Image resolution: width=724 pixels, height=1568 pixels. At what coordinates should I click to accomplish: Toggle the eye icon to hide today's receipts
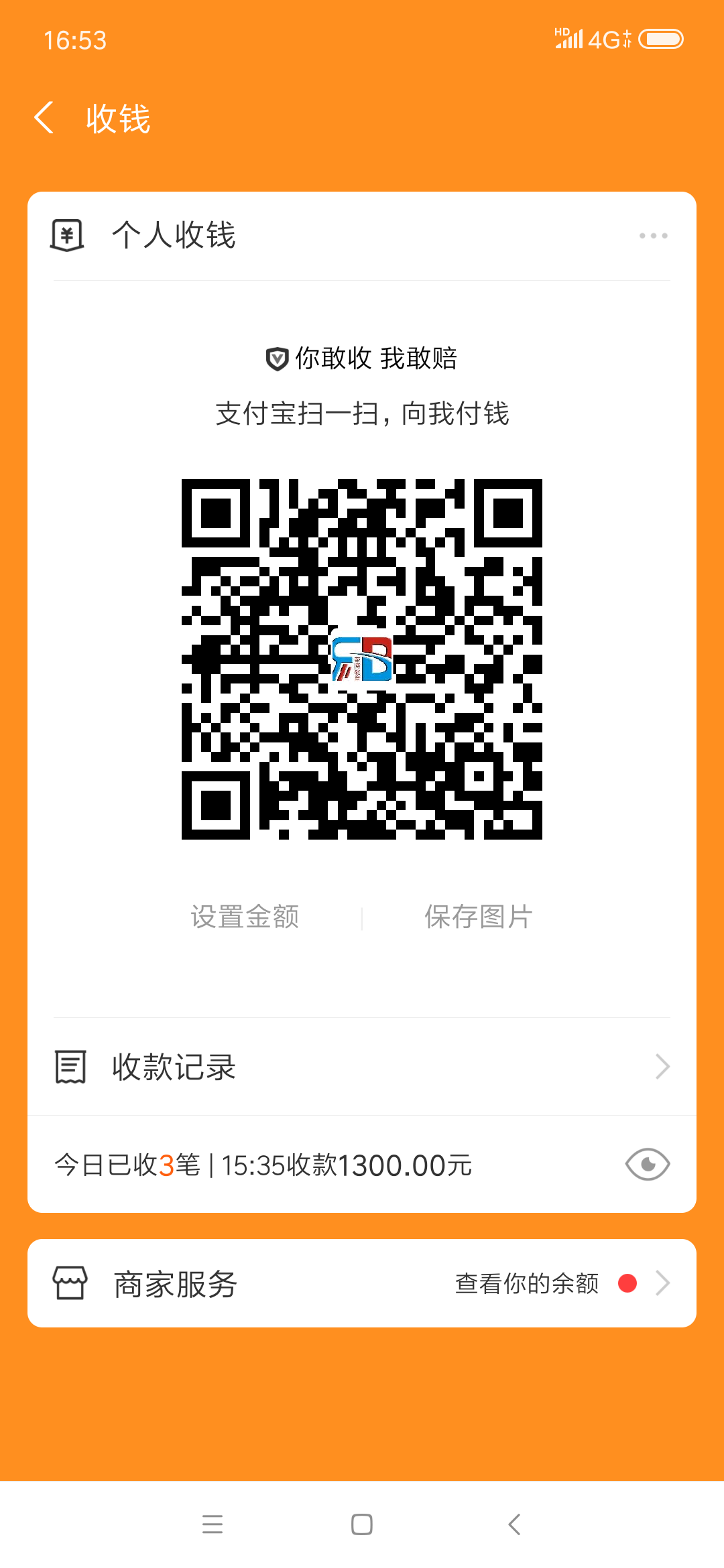(x=647, y=1165)
